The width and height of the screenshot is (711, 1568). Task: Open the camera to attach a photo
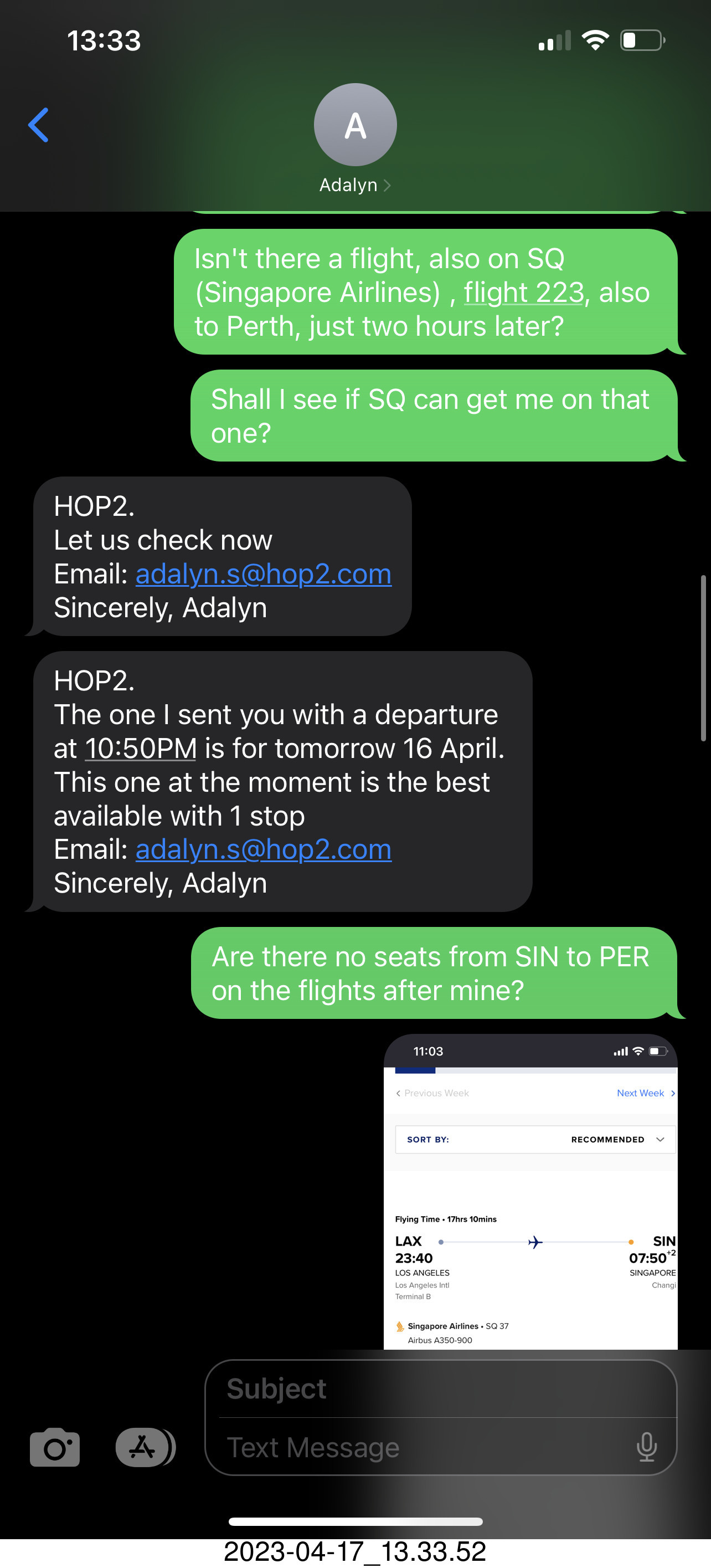[55, 1447]
